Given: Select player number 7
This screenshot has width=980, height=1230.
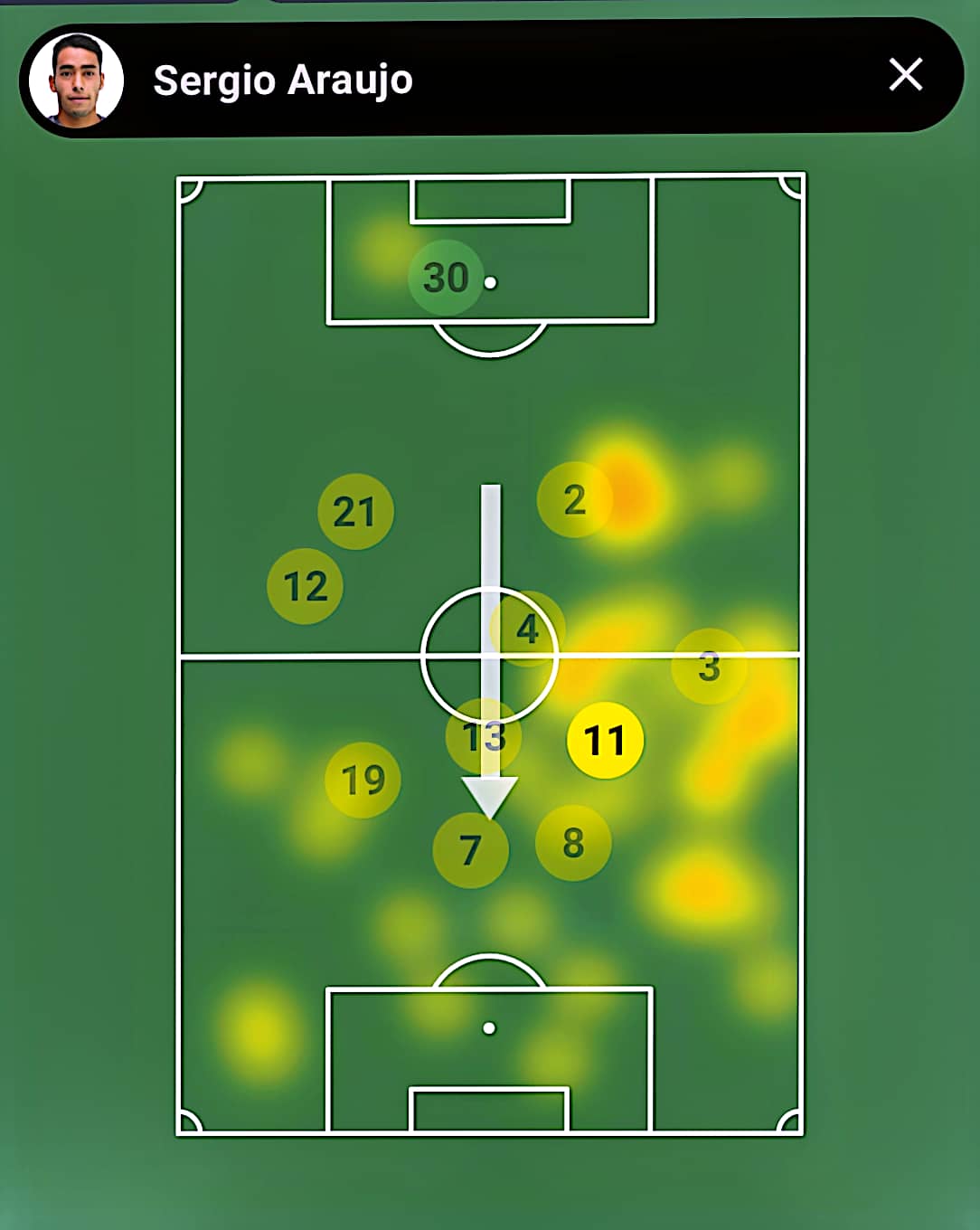Looking at the screenshot, I should pyautogui.click(x=470, y=850).
